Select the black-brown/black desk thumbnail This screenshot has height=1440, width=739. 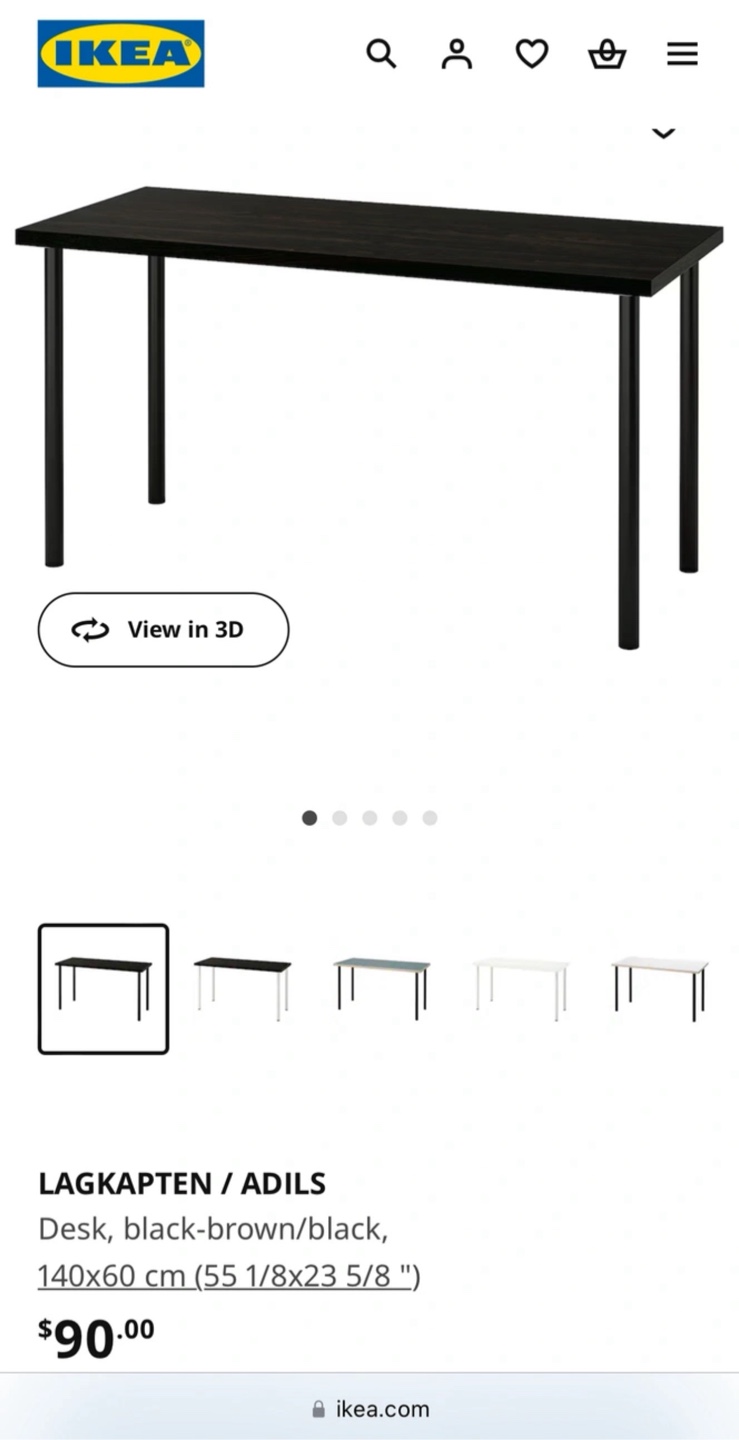[x=104, y=989]
